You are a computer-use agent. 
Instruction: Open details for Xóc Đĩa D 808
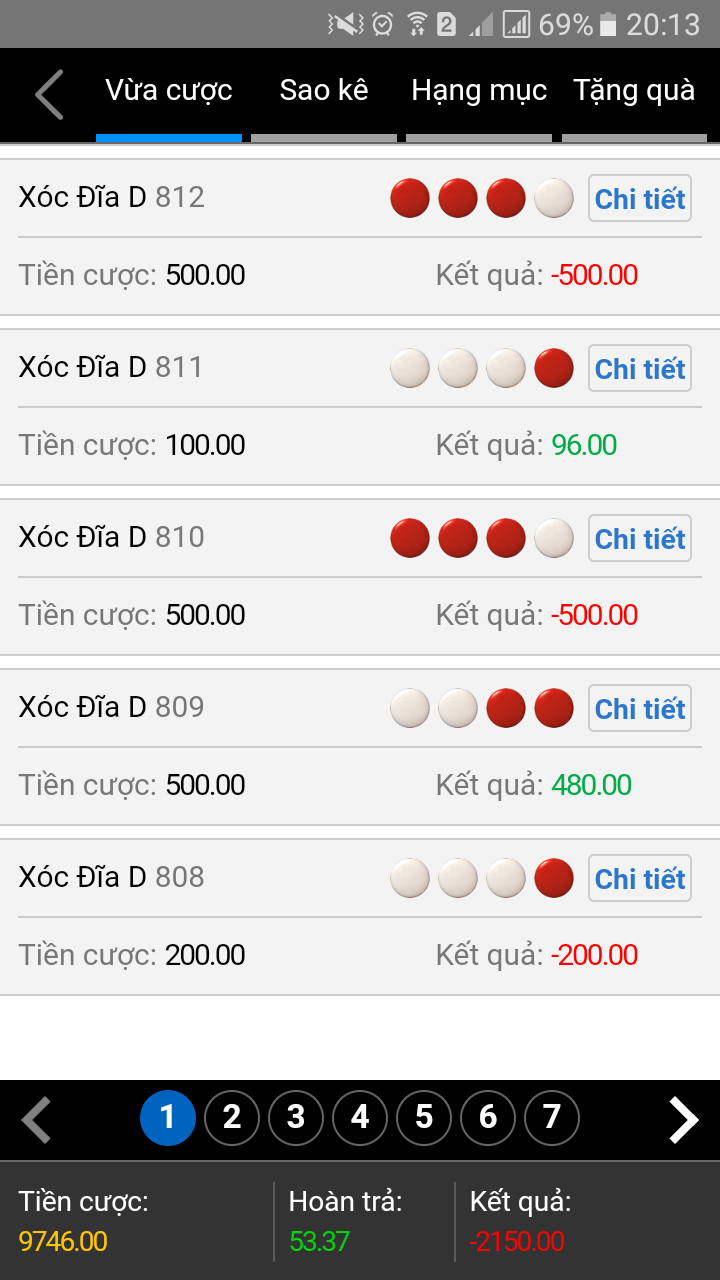(640, 878)
